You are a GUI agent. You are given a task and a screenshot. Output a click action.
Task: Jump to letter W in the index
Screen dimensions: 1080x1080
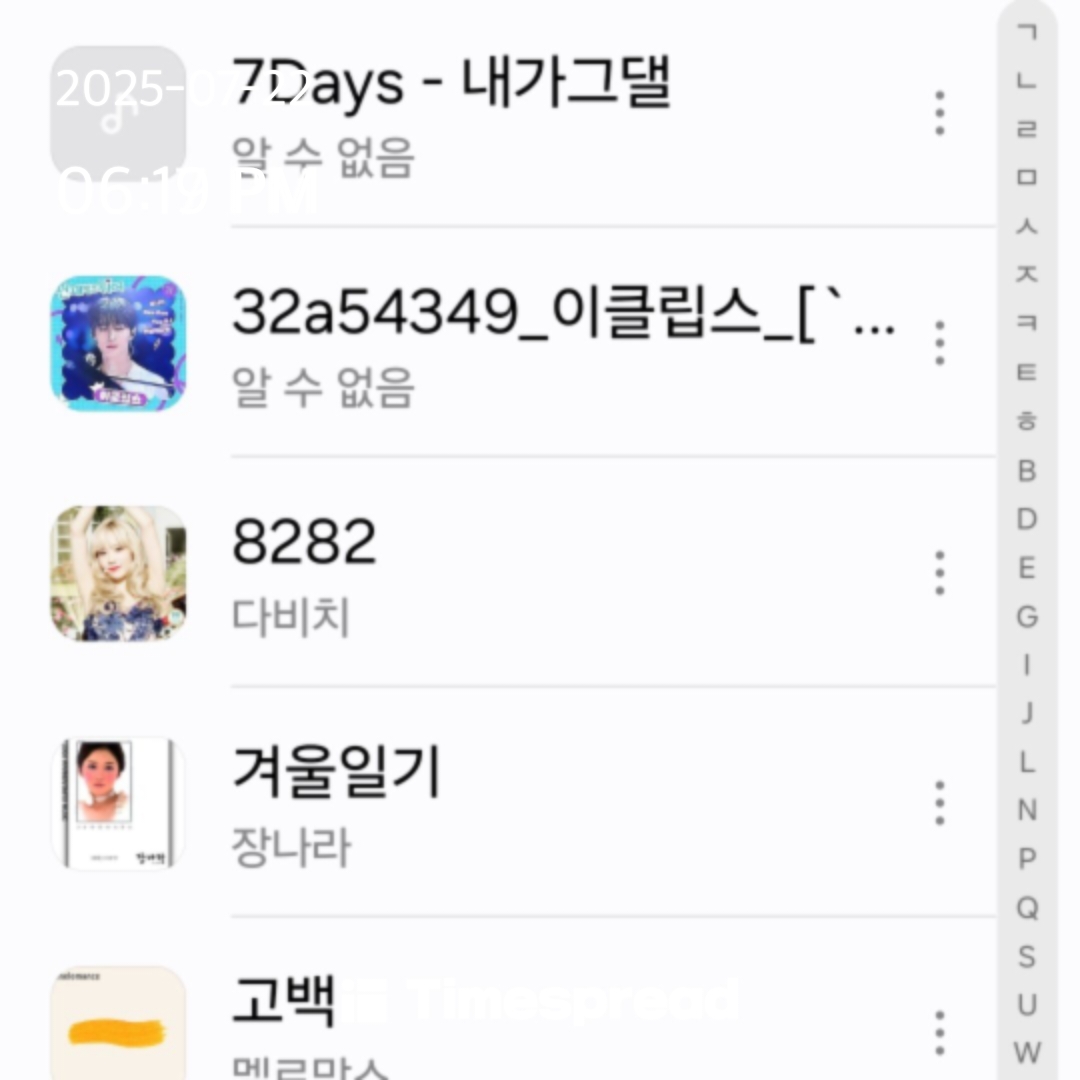coord(1027,1052)
